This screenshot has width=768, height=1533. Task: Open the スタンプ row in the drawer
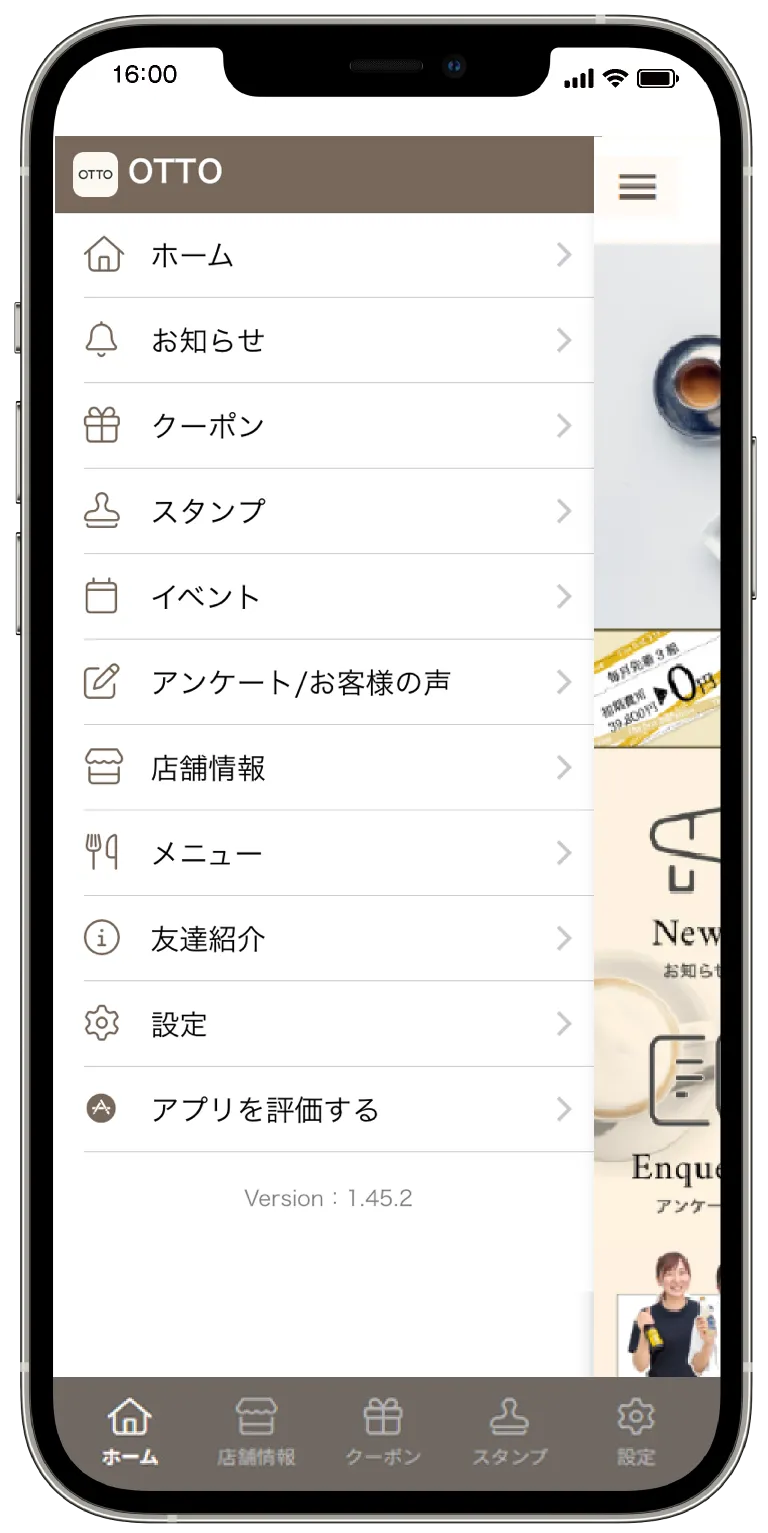[x=326, y=511]
